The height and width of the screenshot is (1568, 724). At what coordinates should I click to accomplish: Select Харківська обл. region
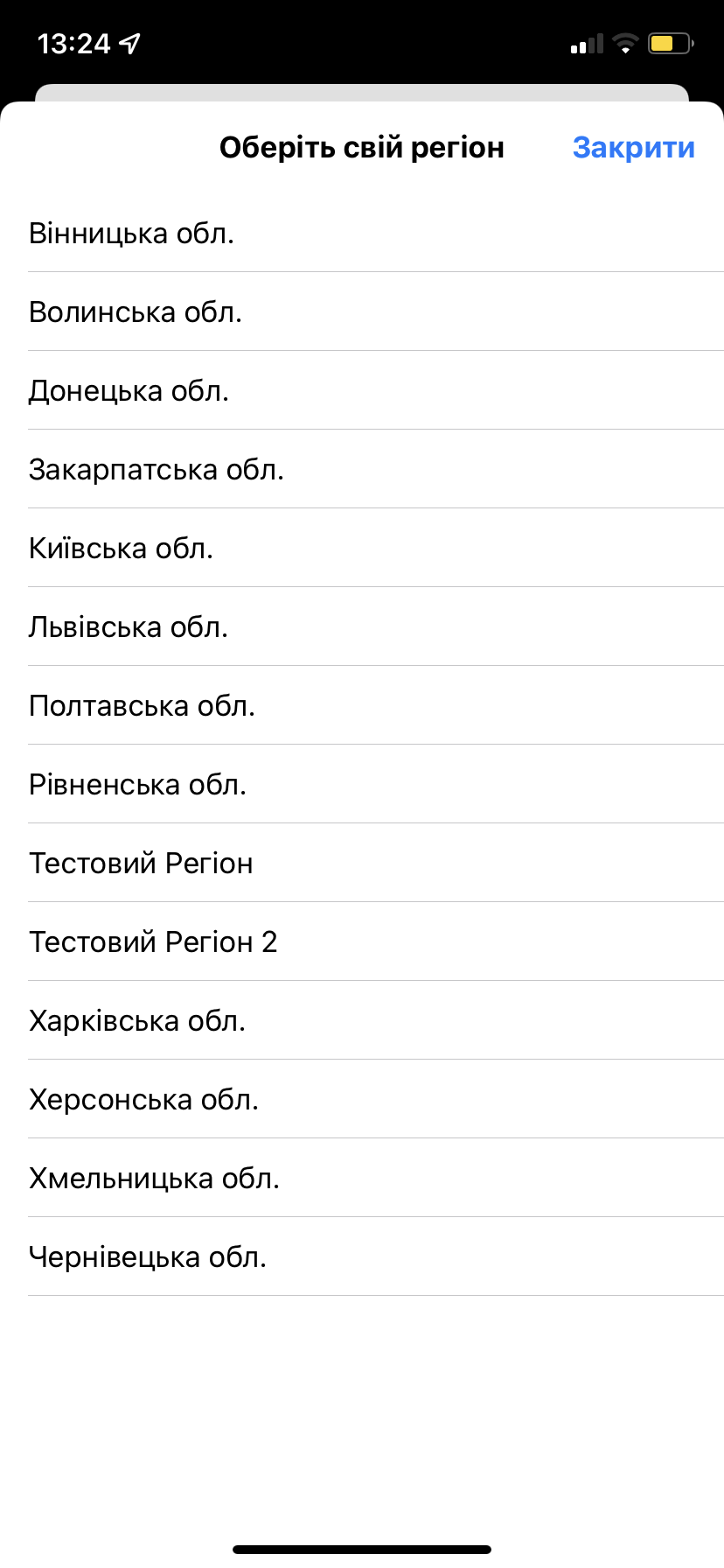tap(137, 1021)
